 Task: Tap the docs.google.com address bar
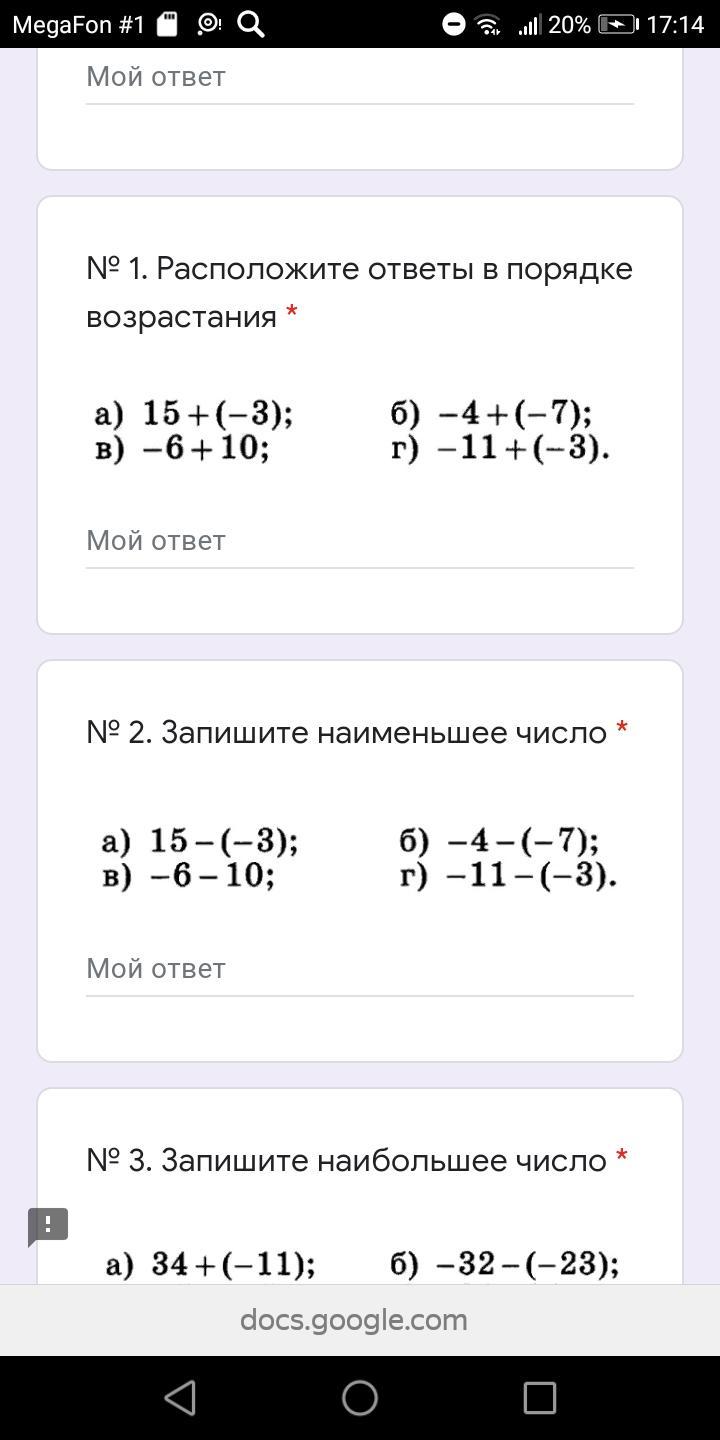pyautogui.click(x=354, y=1320)
